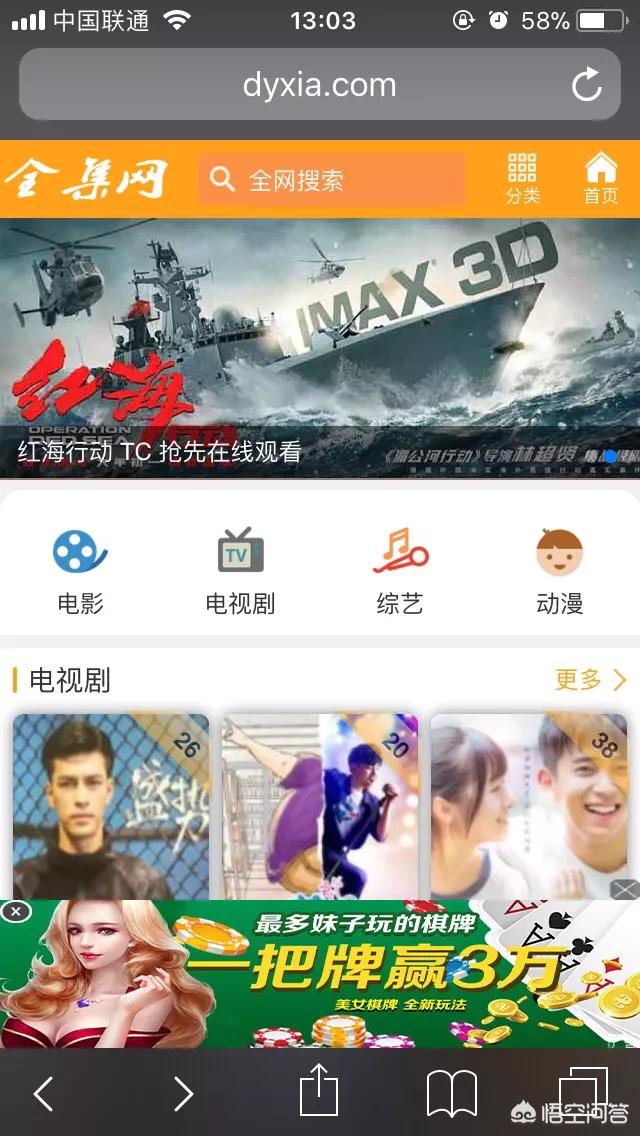The width and height of the screenshot is (640, 1136).
Task: Open the drama poster marked 26
Action: [111, 805]
